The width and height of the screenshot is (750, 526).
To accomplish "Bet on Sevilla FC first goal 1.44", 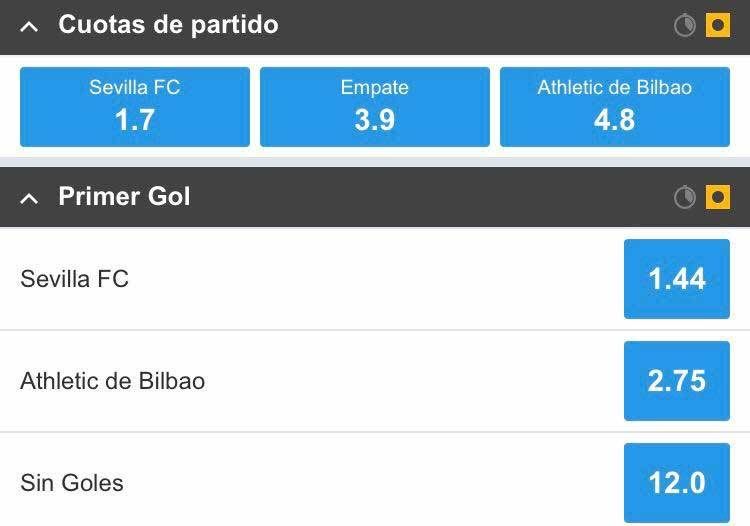I will click(676, 279).
